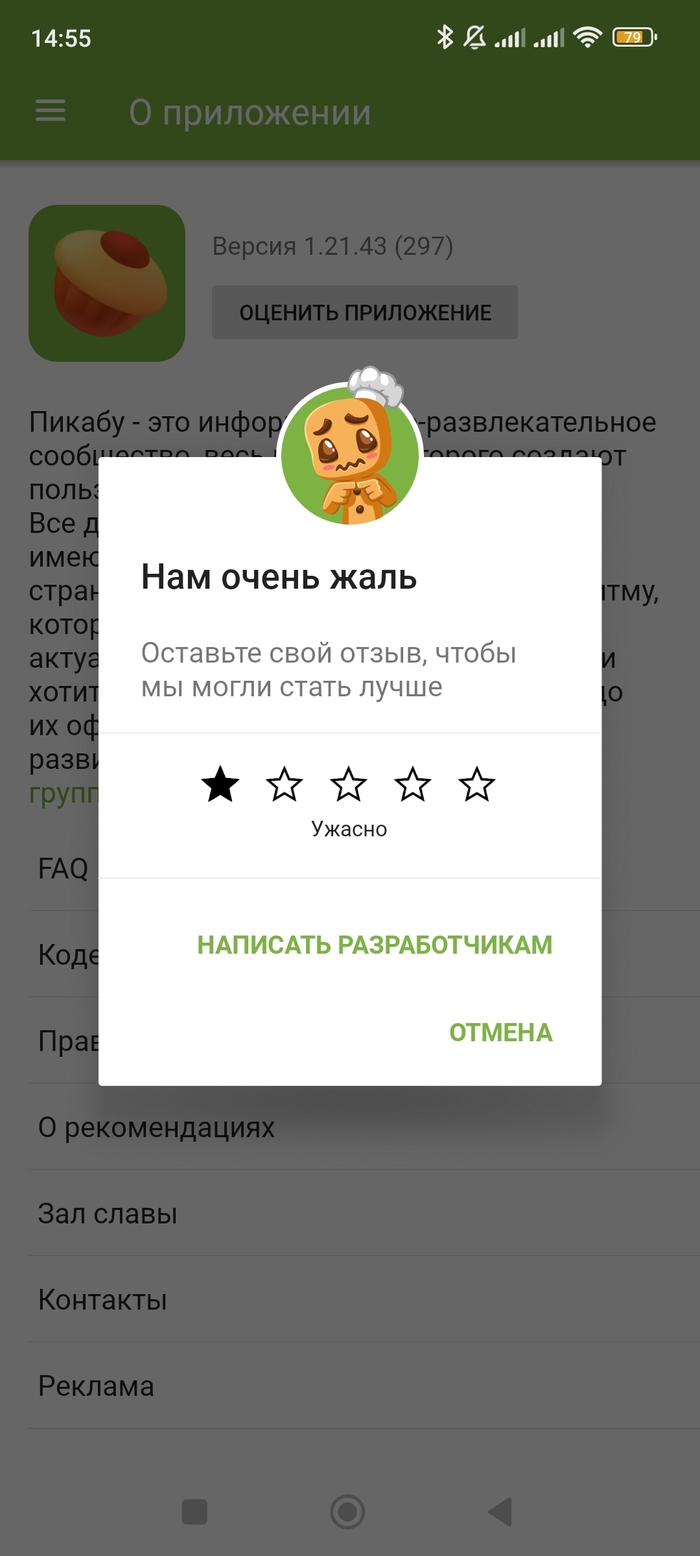Select the first star rating

click(220, 785)
